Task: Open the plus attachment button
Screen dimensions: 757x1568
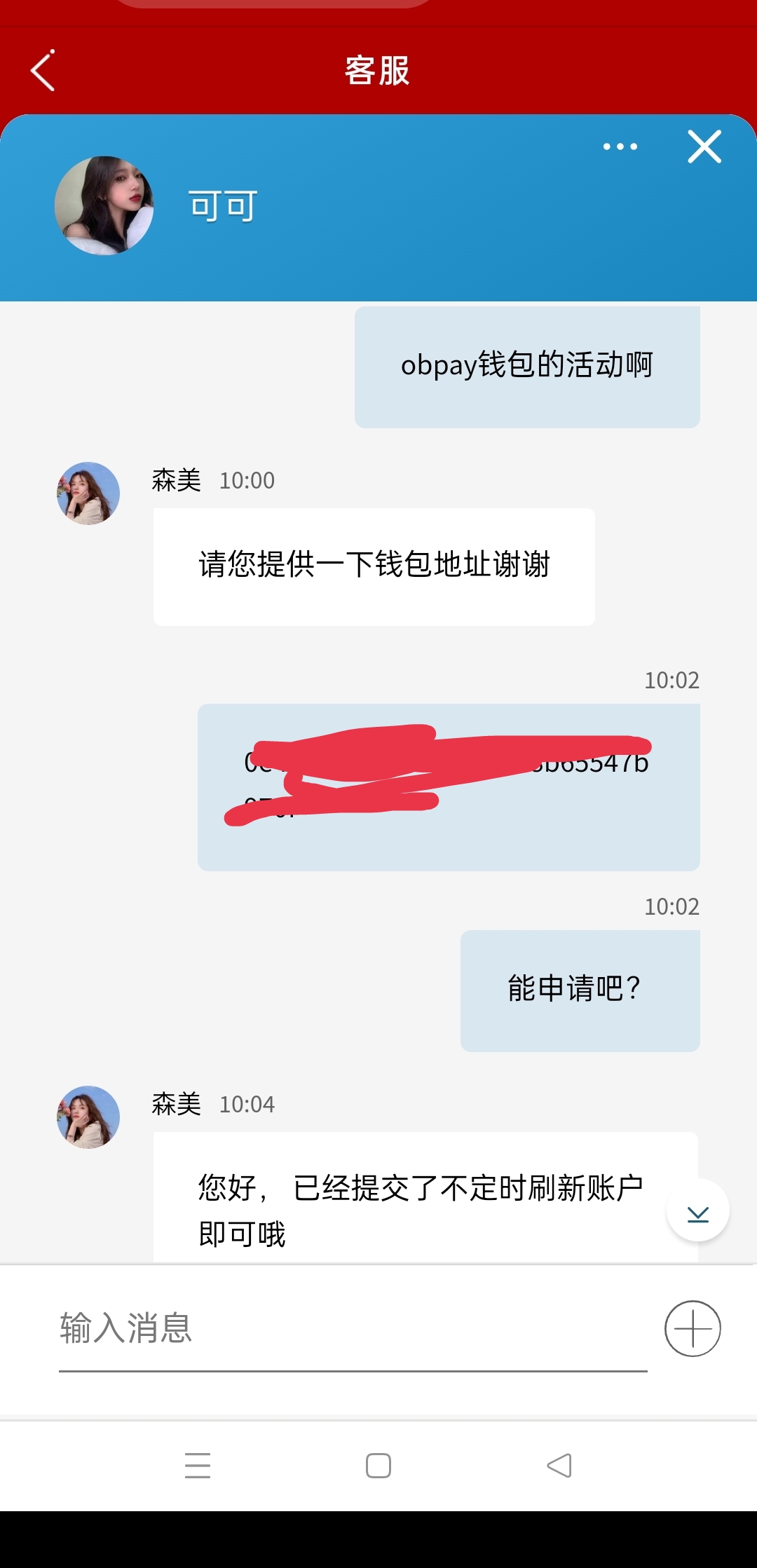Action: [693, 1329]
